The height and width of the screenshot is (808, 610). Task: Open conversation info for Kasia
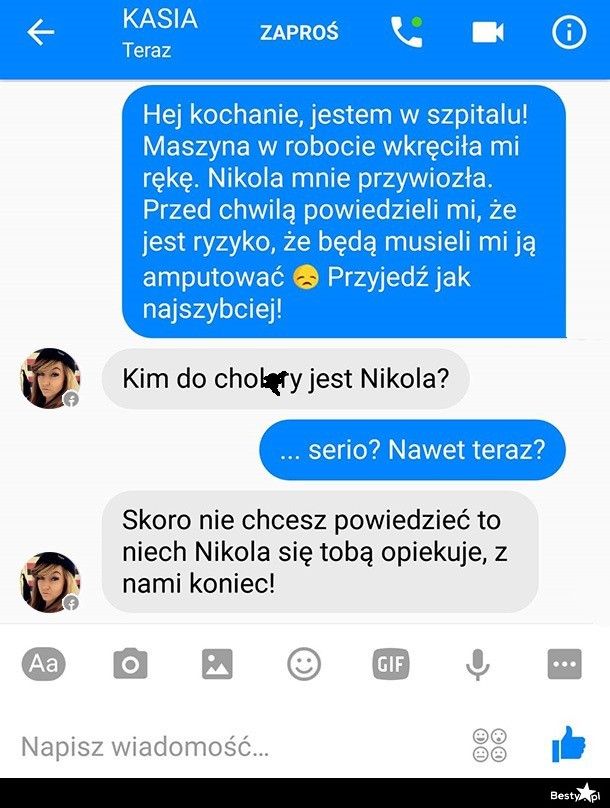(568, 33)
